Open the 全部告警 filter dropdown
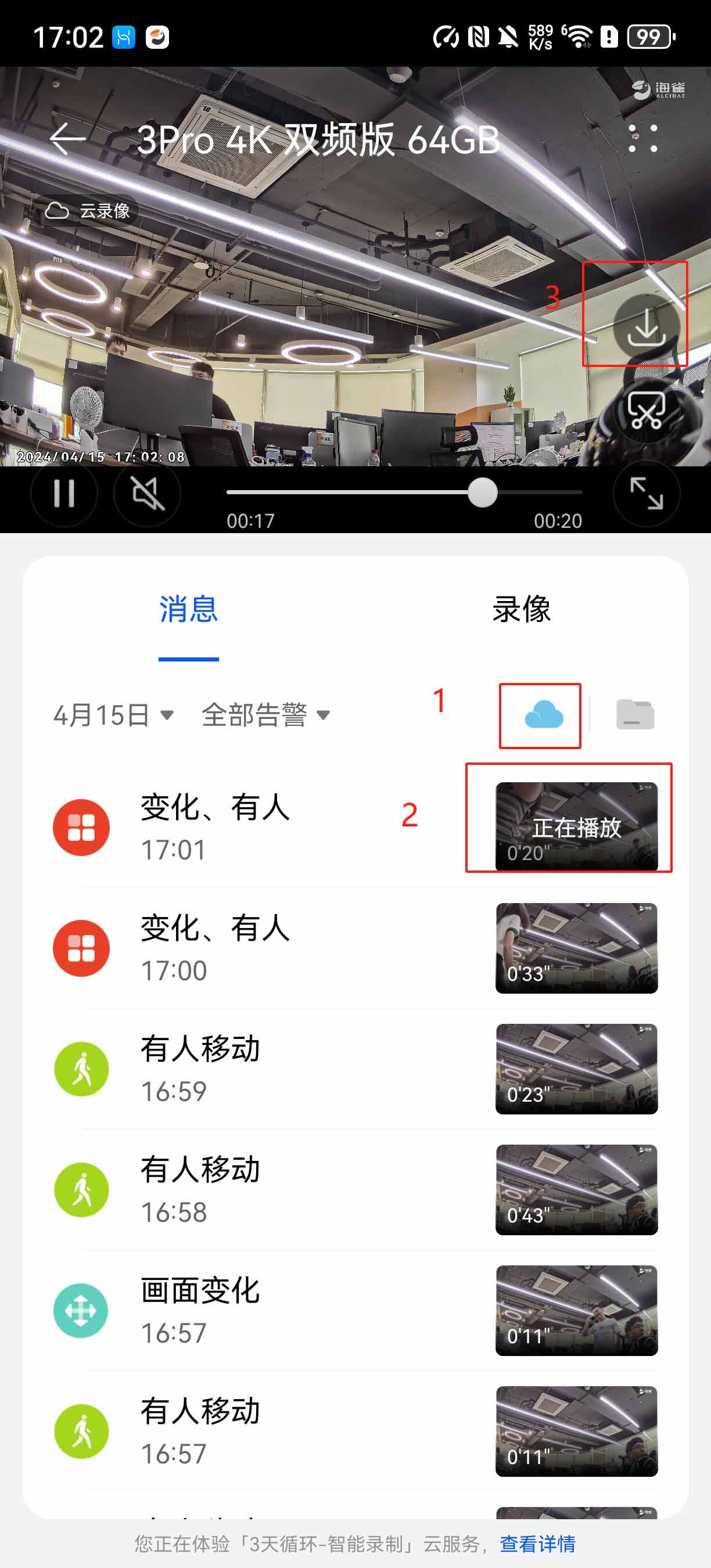Viewport: 711px width, 1568px height. [266, 715]
